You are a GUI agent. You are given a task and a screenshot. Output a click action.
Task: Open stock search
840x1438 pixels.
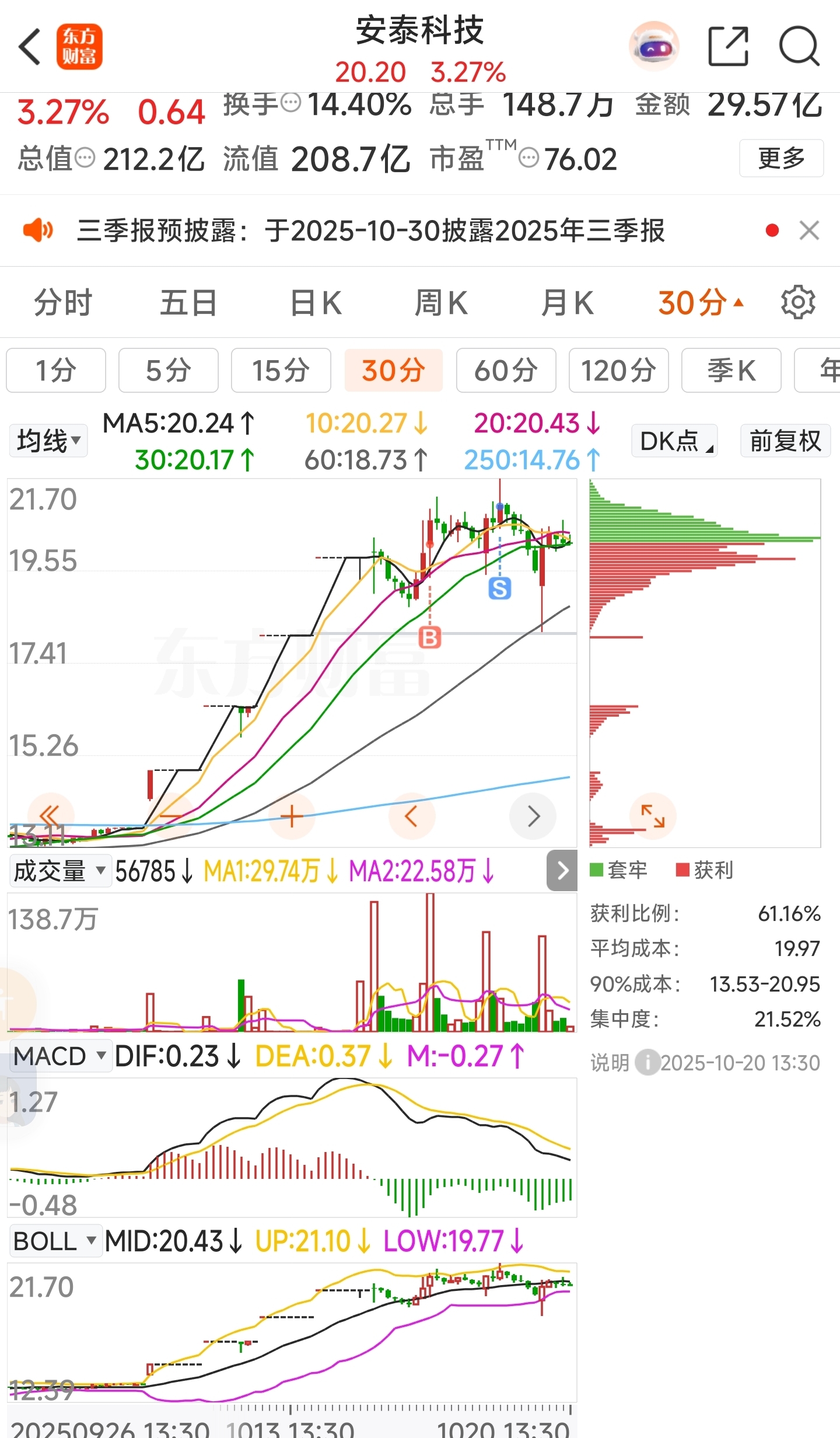point(799,47)
